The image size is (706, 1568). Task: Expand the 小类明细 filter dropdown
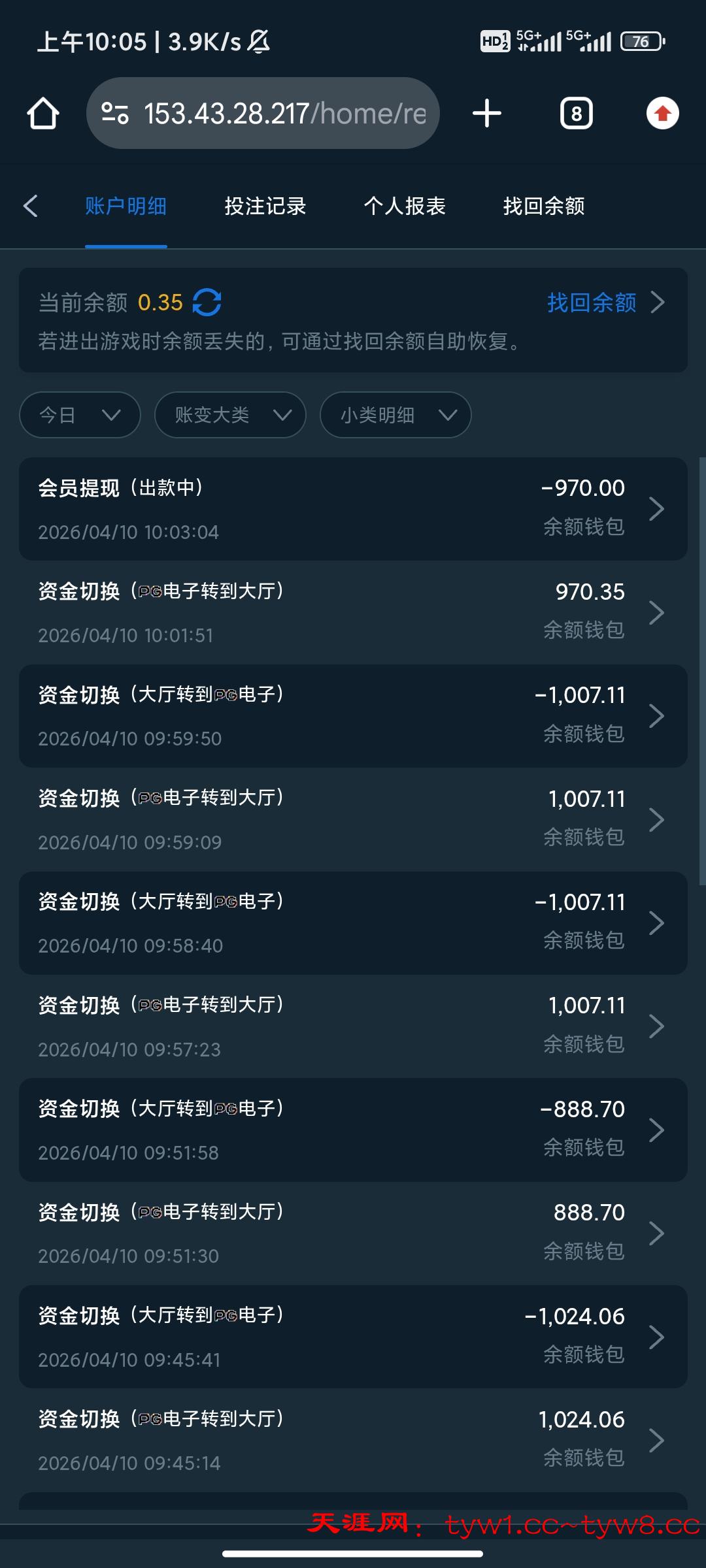[395, 415]
